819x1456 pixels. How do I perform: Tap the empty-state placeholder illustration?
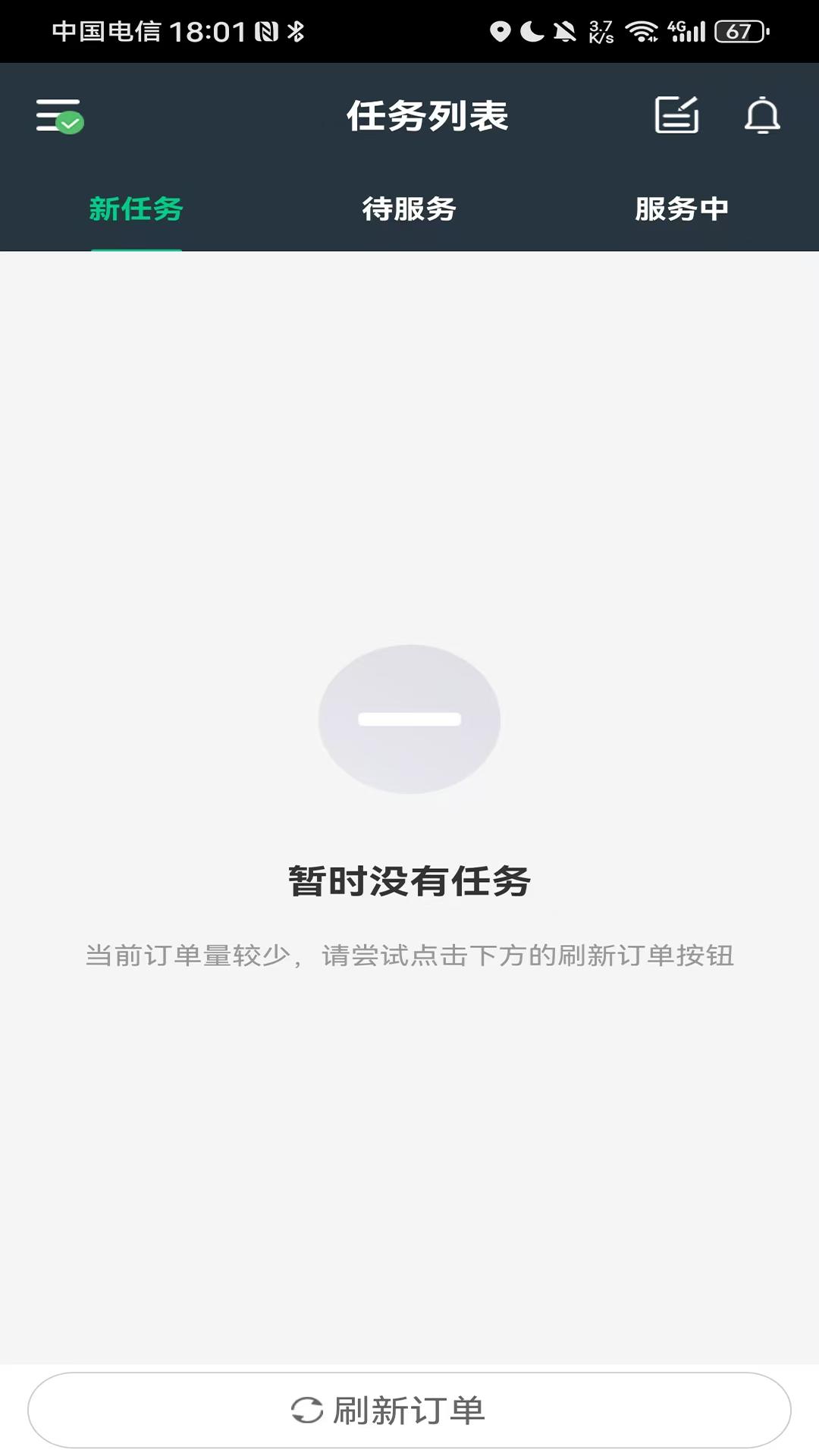[409, 719]
